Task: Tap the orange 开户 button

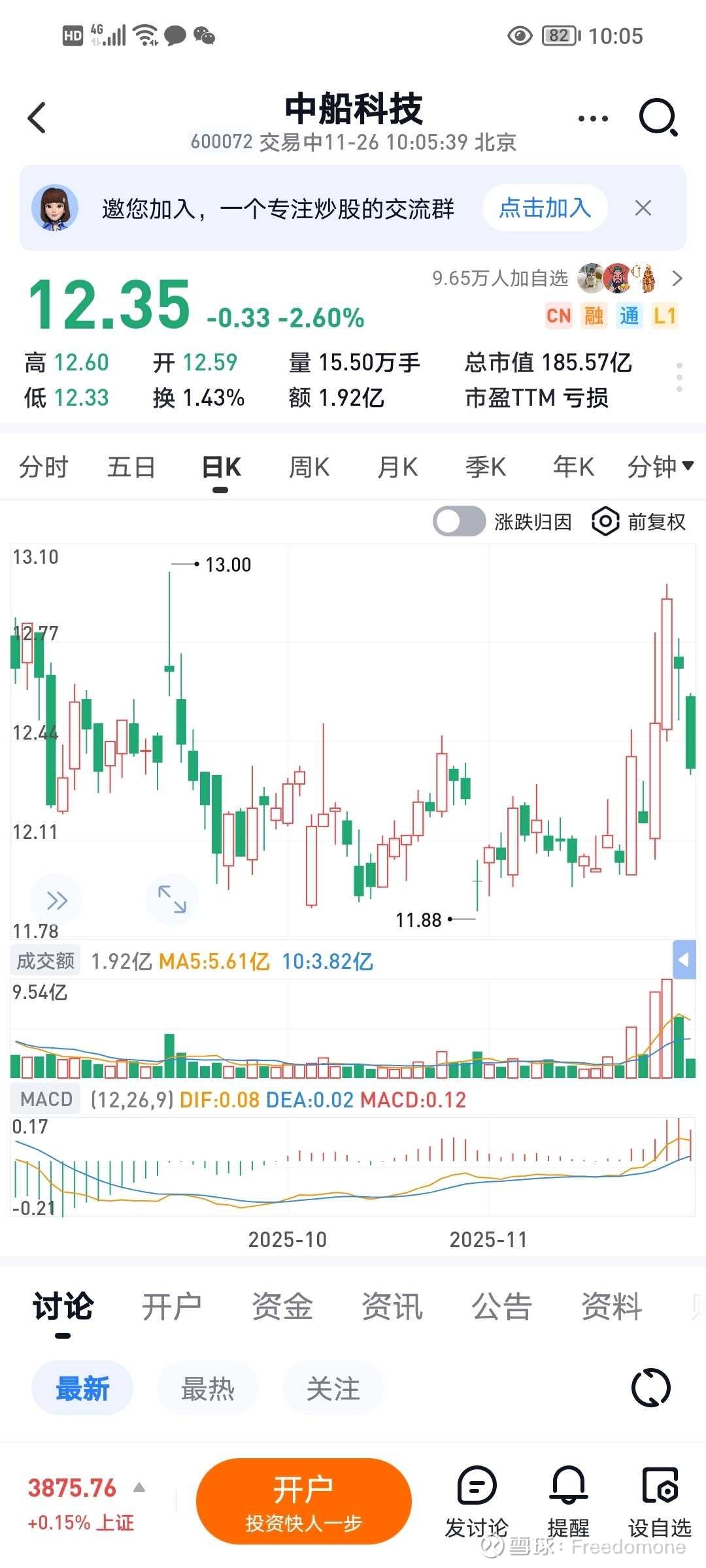Action: coord(303,1501)
